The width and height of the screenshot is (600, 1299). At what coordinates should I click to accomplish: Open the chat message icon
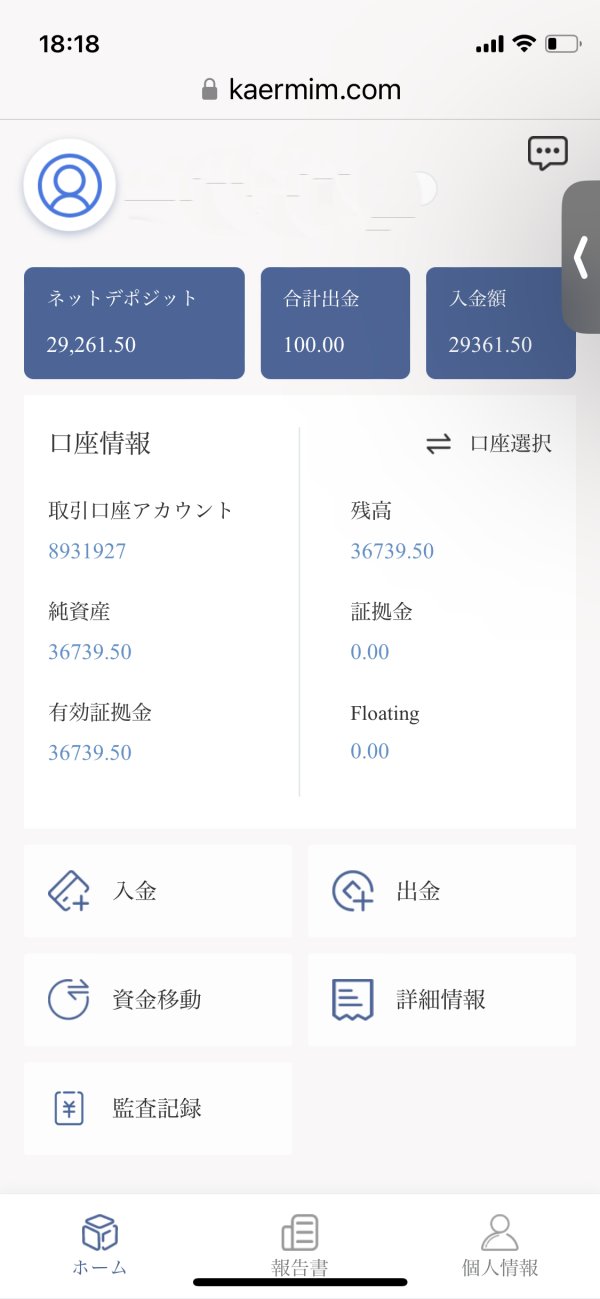(x=547, y=153)
